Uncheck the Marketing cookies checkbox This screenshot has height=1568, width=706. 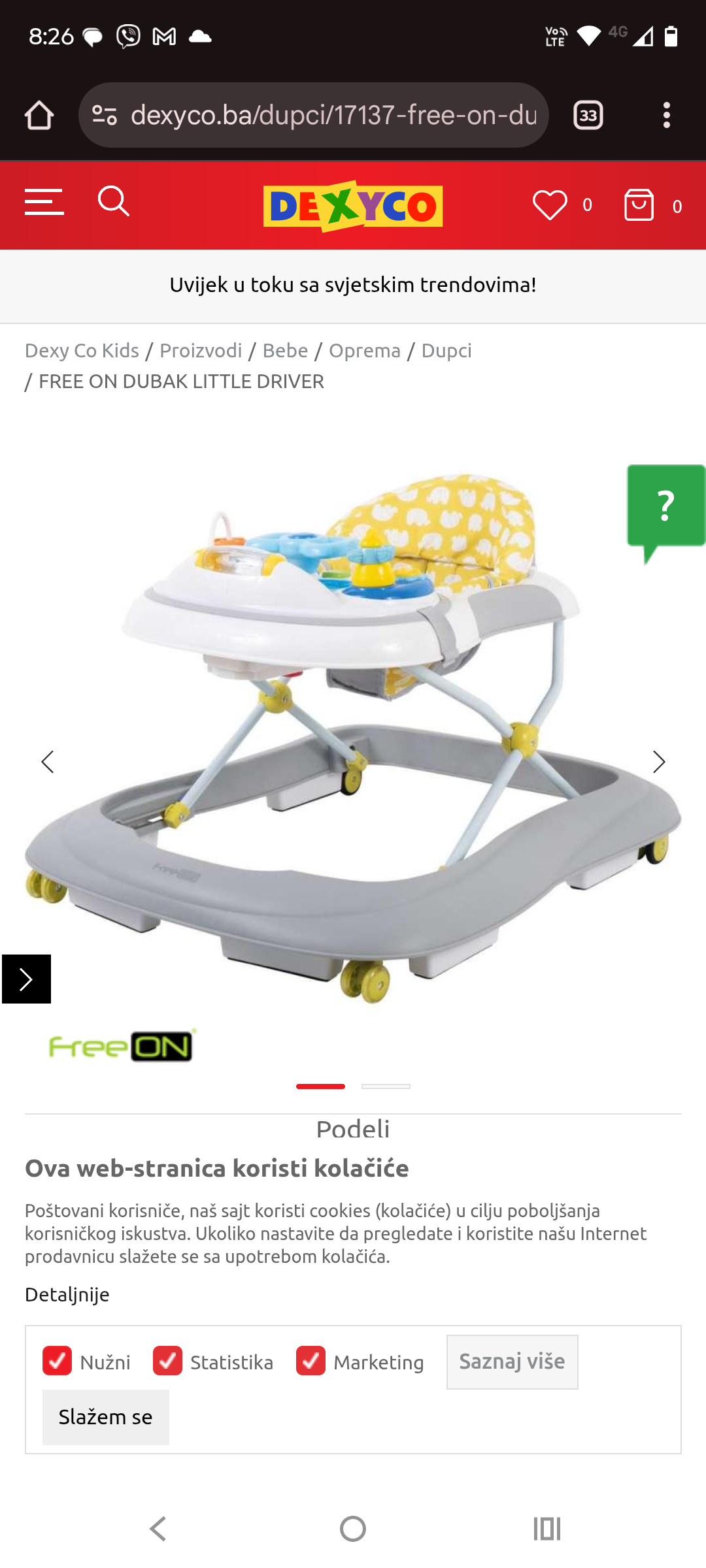(311, 1361)
